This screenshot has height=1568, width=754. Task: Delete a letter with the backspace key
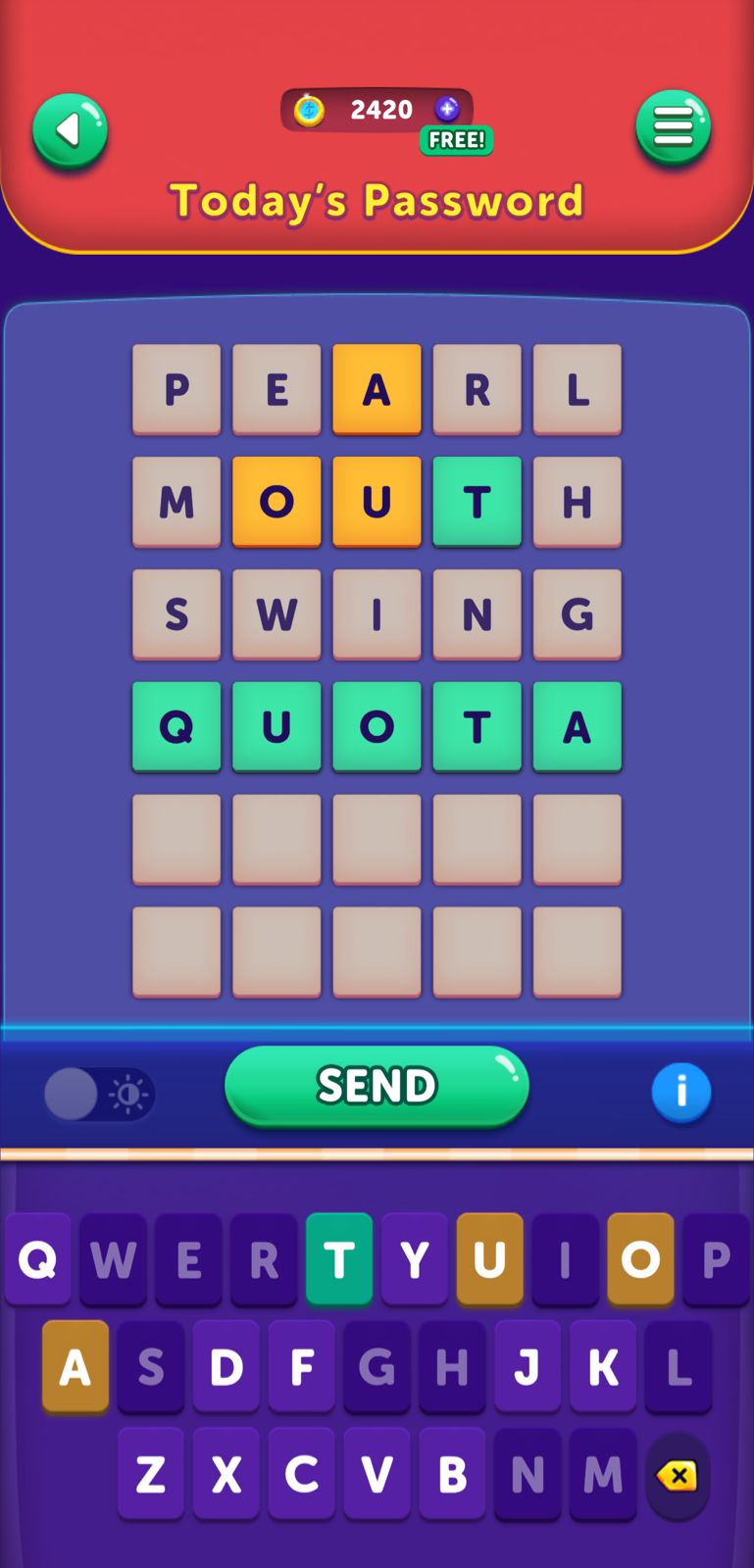(678, 1475)
